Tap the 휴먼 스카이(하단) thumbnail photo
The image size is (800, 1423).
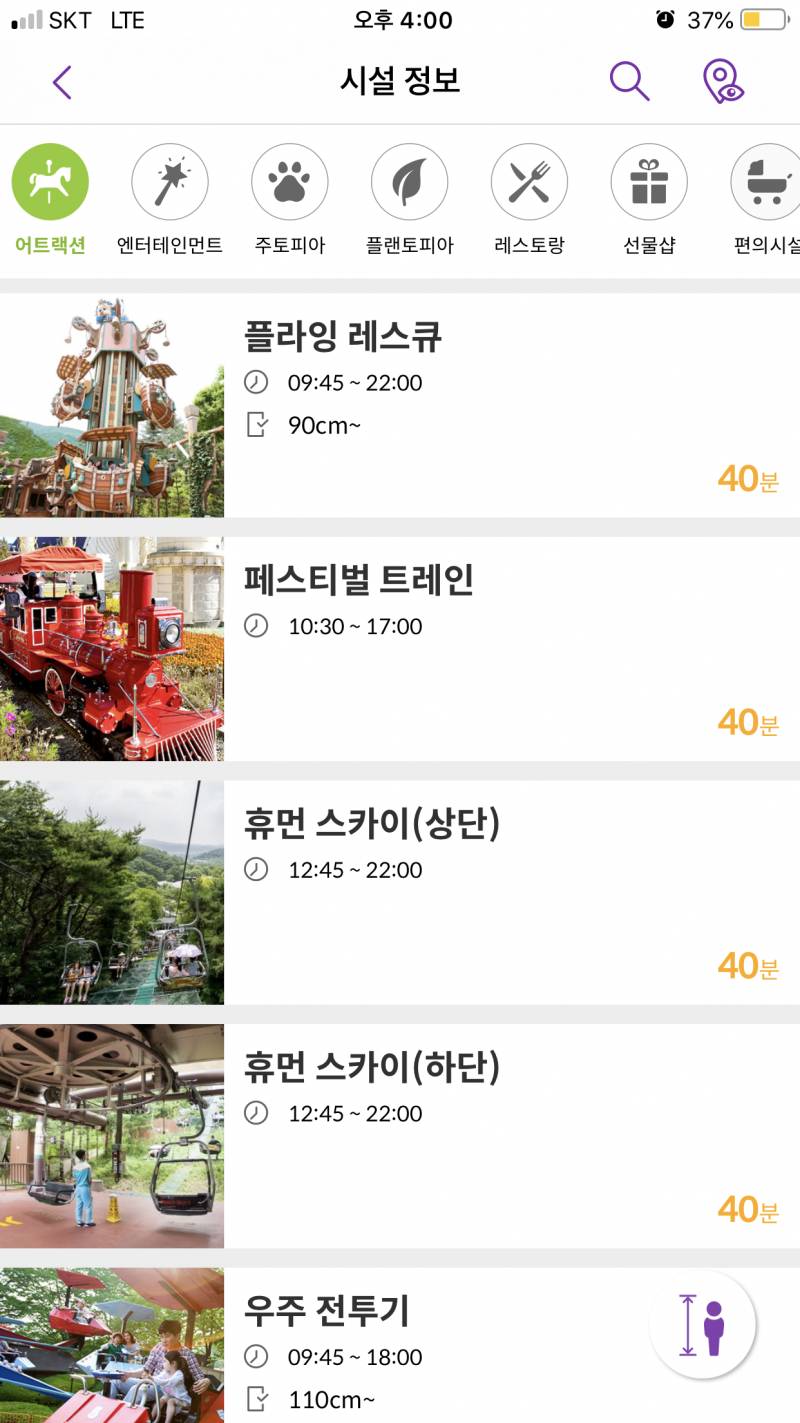pyautogui.click(x=111, y=1137)
